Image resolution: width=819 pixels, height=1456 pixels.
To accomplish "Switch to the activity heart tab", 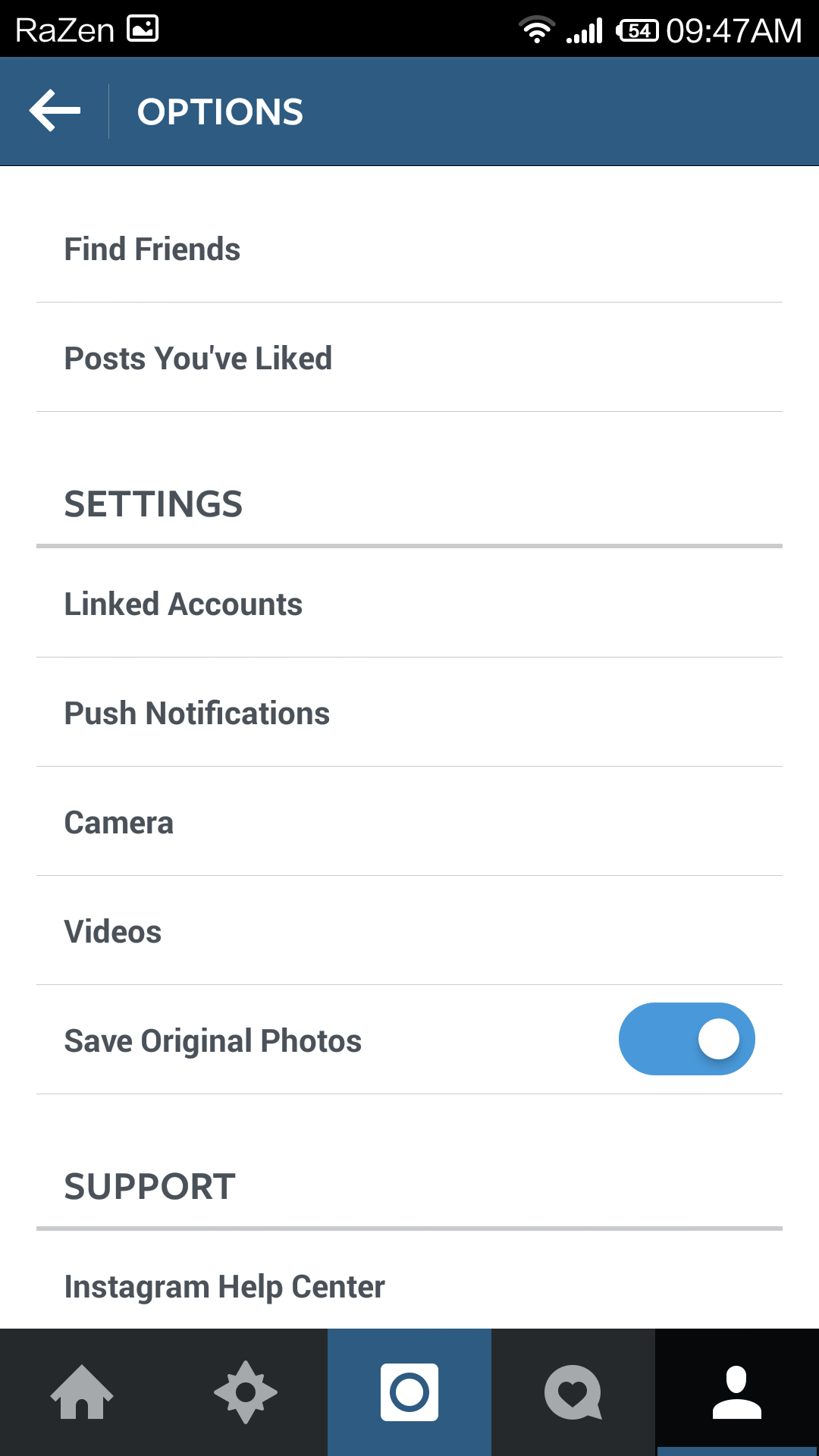I will click(573, 1392).
